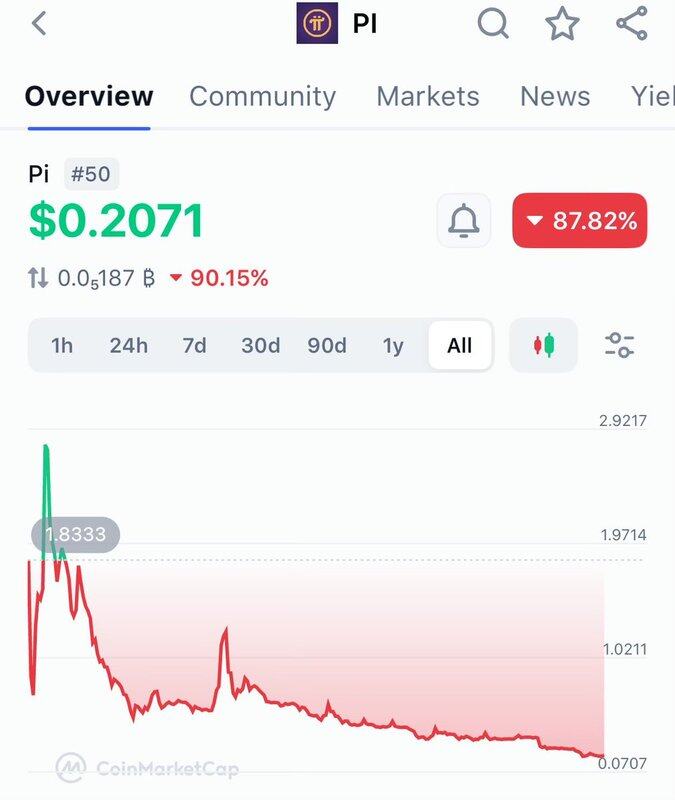Select the 7d chart range
Viewport: 675px width, 800px height.
pyautogui.click(x=194, y=346)
